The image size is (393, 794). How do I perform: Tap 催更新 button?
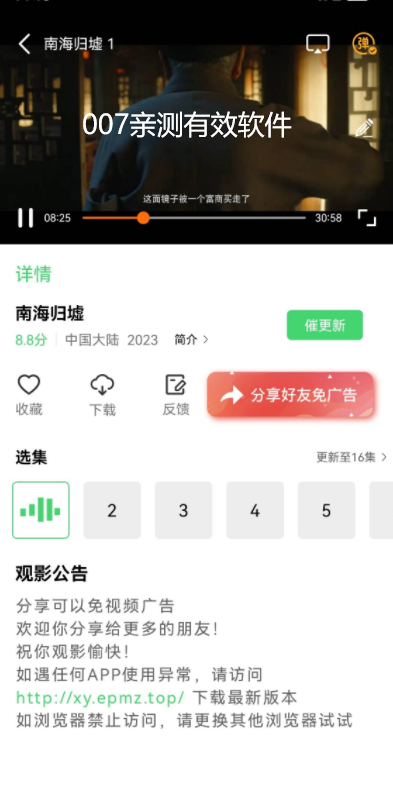tap(325, 325)
